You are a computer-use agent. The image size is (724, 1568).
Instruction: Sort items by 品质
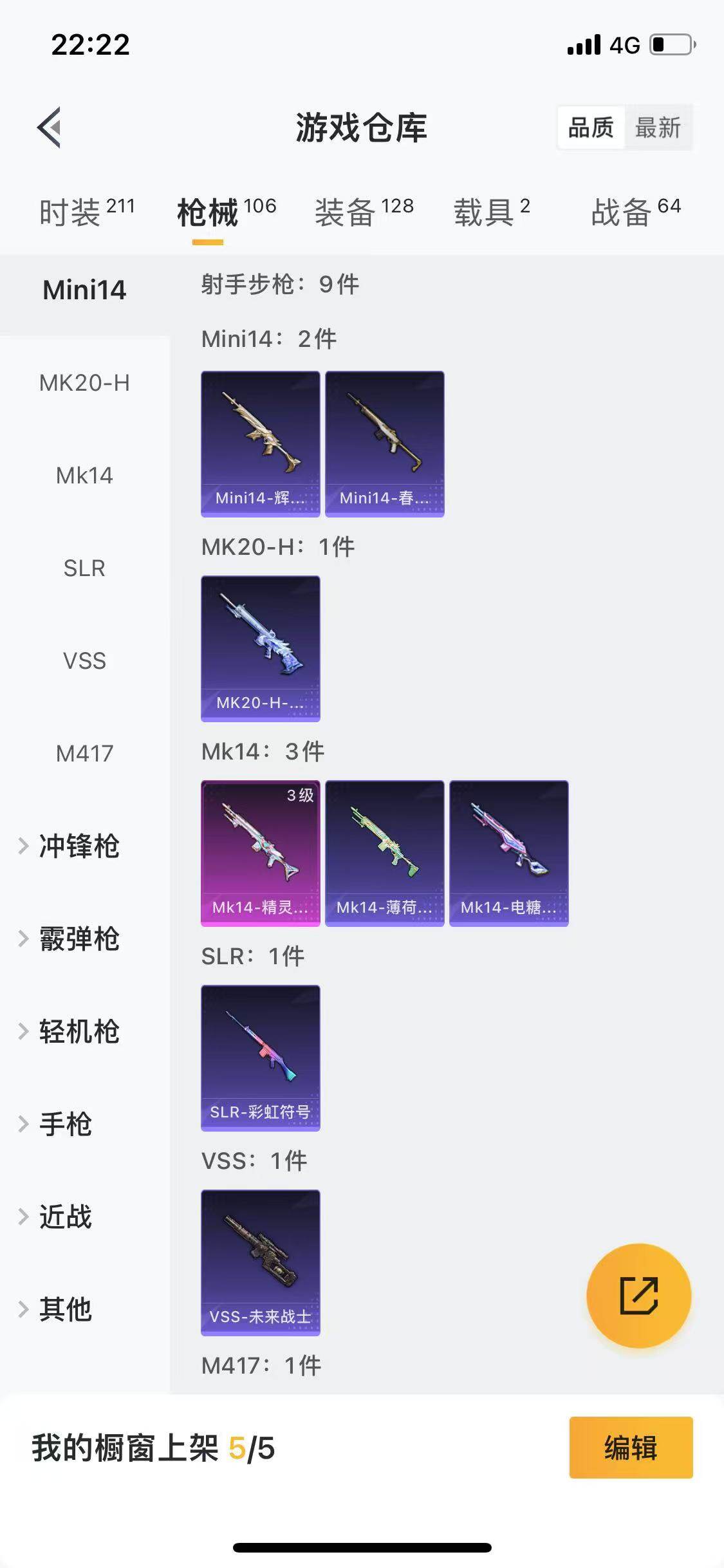click(591, 127)
